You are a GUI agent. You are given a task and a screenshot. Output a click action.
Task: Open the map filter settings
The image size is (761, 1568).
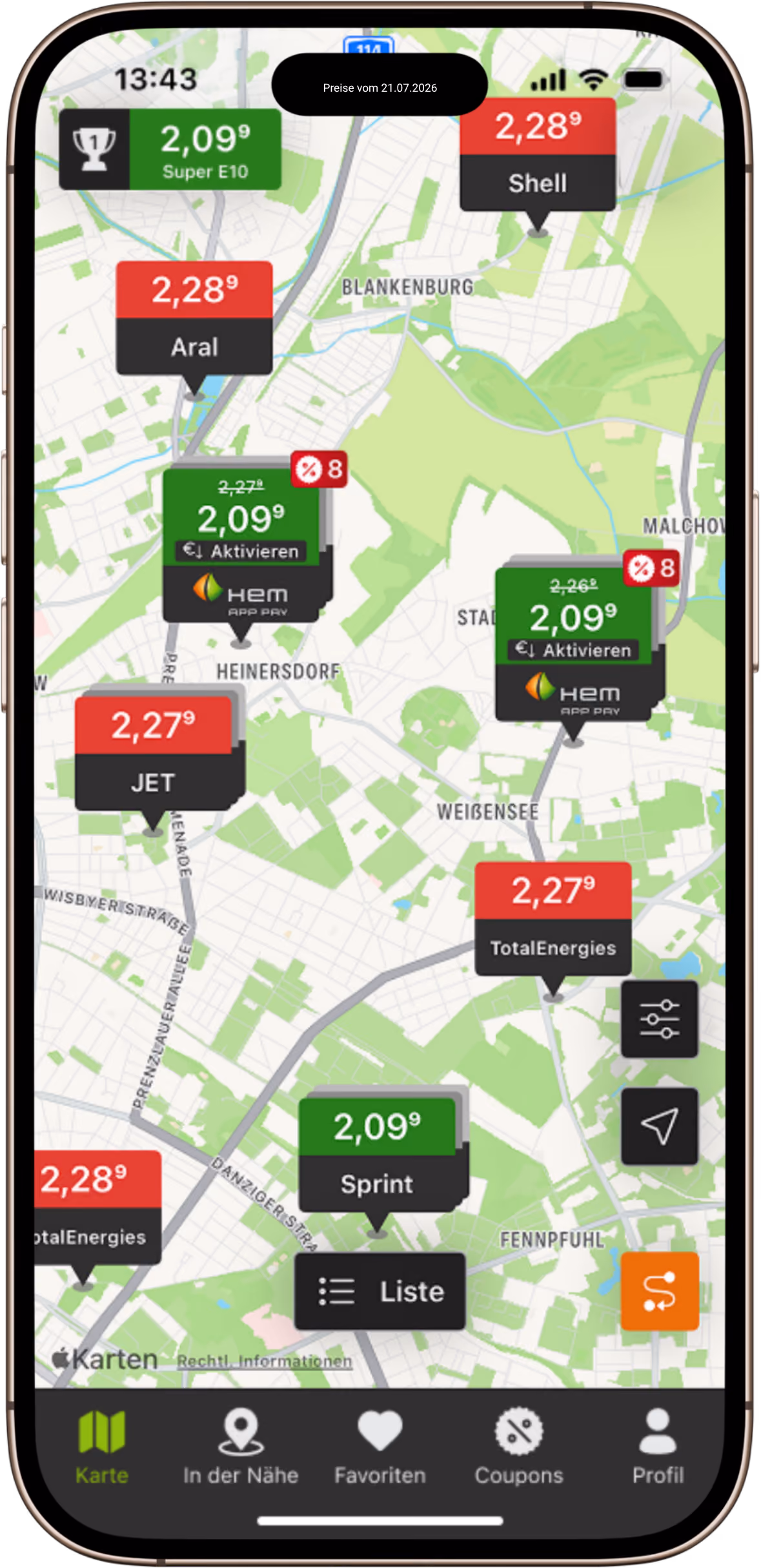pyautogui.click(x=659, y=1019)
